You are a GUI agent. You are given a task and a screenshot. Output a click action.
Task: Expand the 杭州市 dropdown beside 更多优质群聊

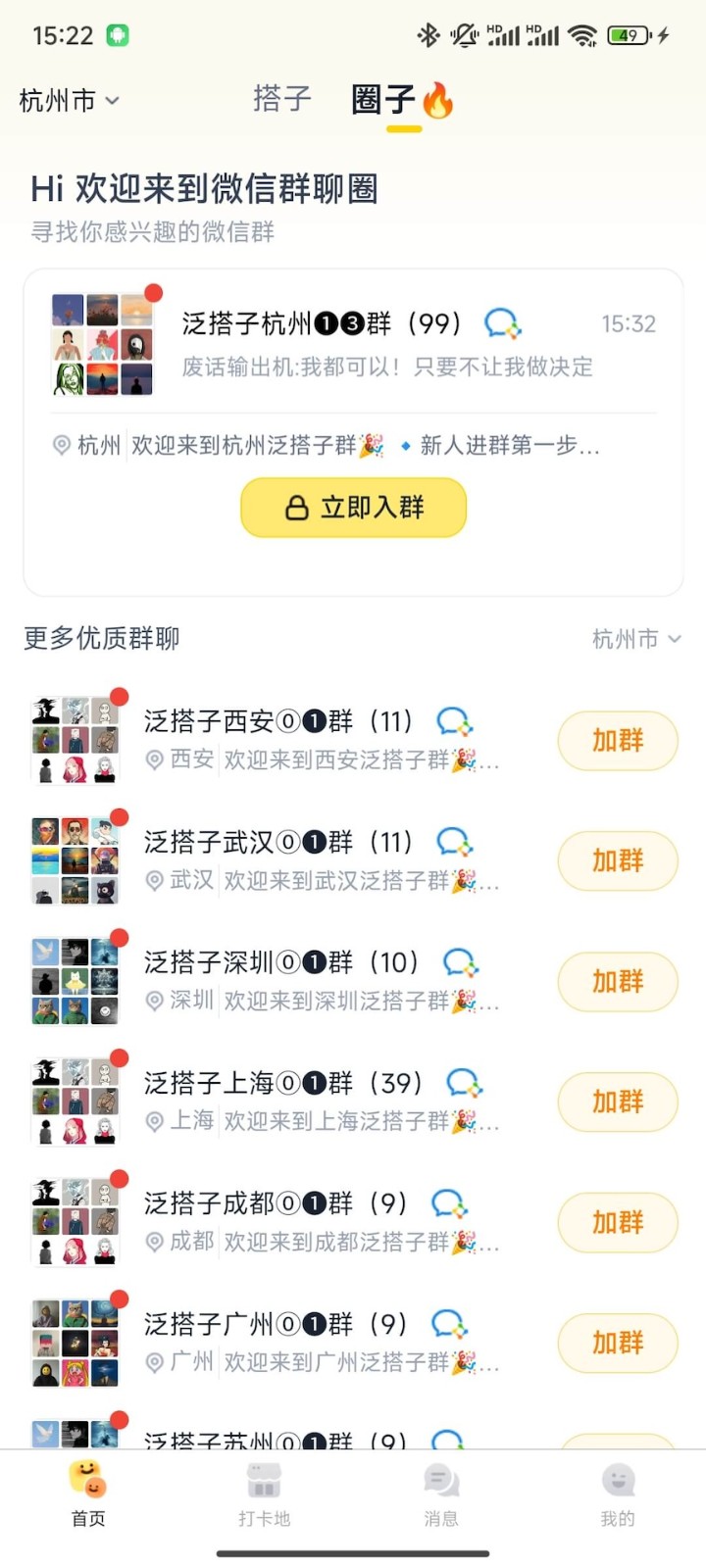pyautogui.click(x=637, y=638)
